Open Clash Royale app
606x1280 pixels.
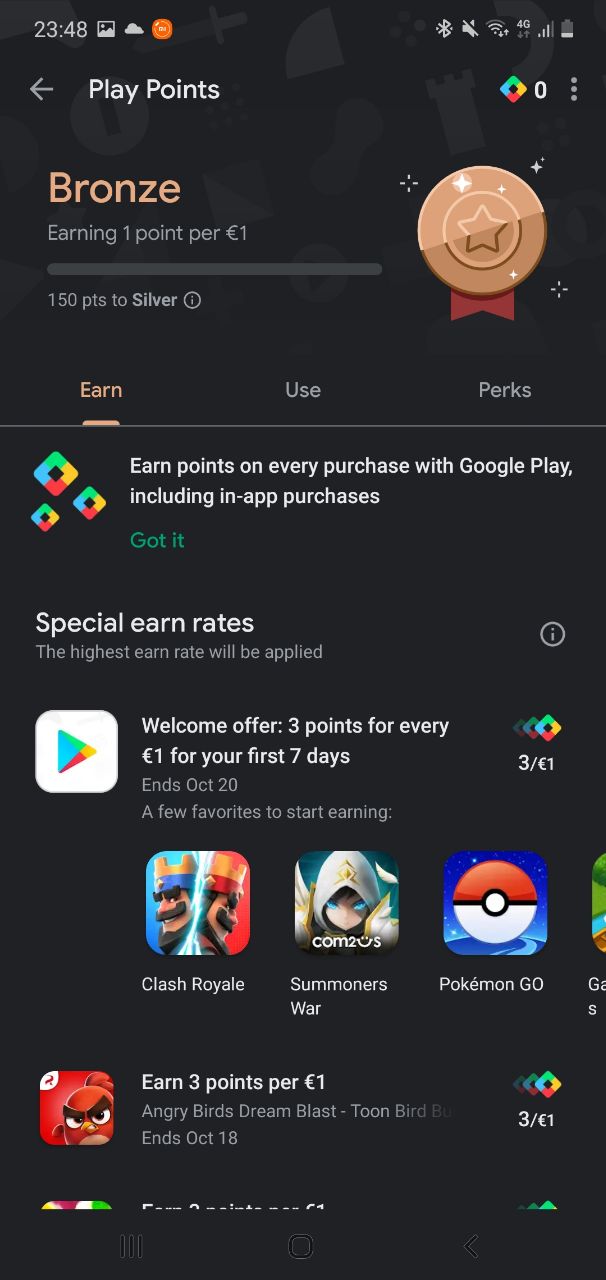click(x=197, y=903)
